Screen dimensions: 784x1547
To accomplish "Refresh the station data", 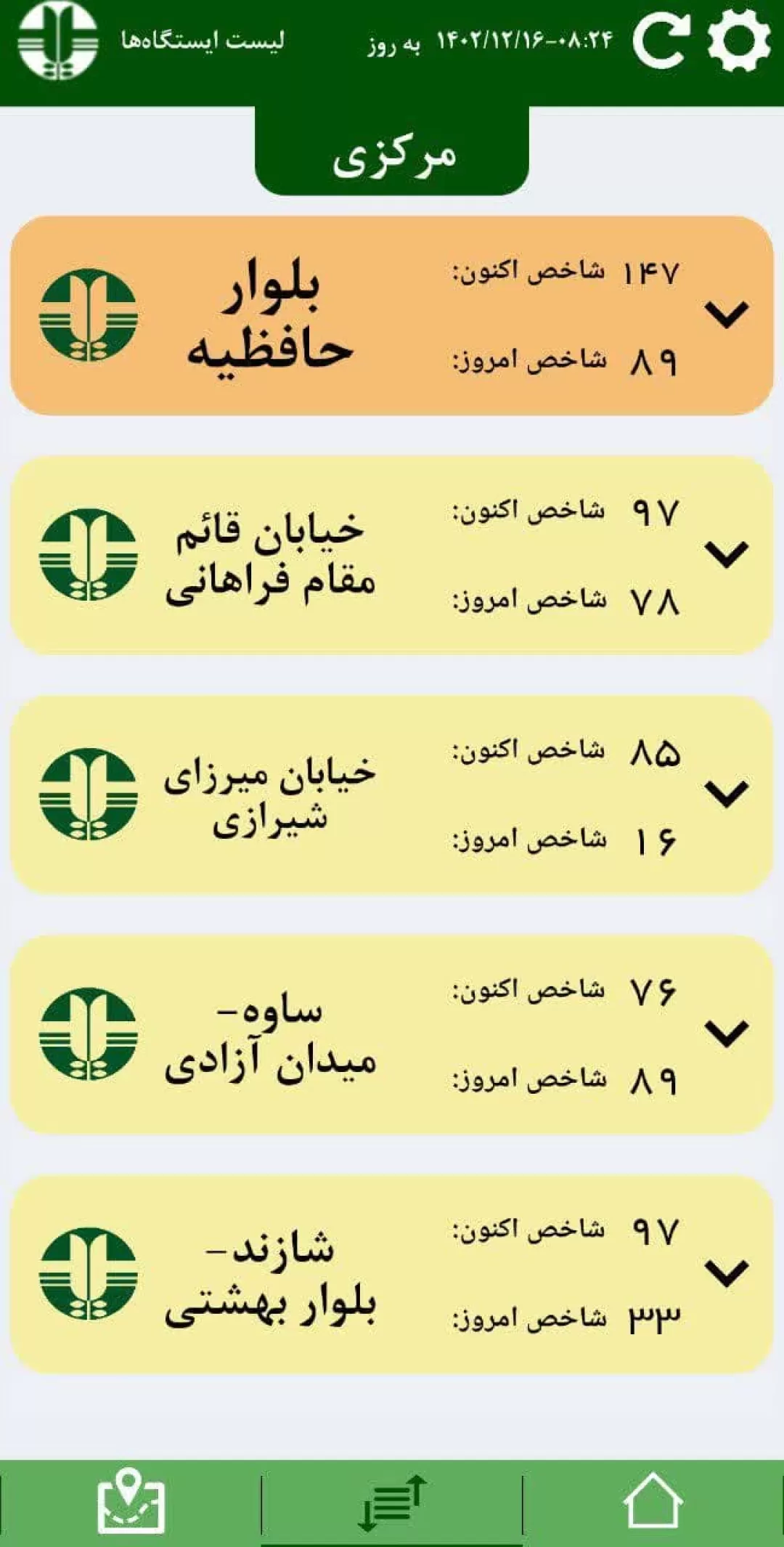I will (661, 41).
